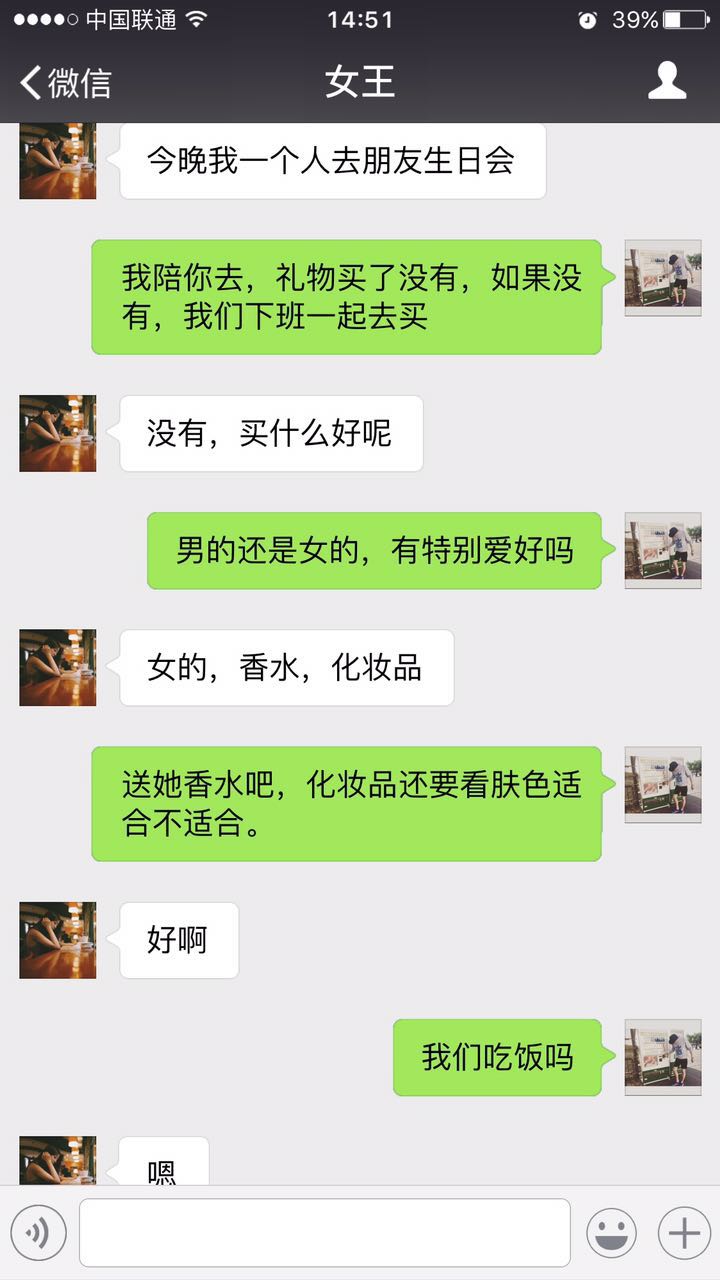Open 女王's avatar next to '今晚我一个人去朋友生日会'

(57, 160)
